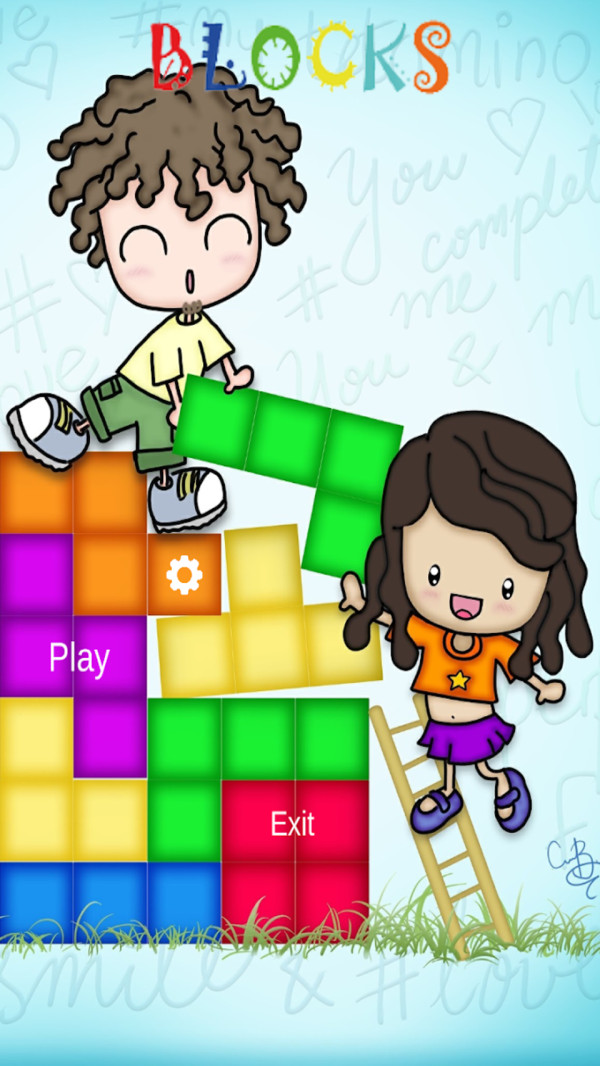This screenshot has width=600, height=1066.
Task: Start the game with Play
Action: (79, 658)
